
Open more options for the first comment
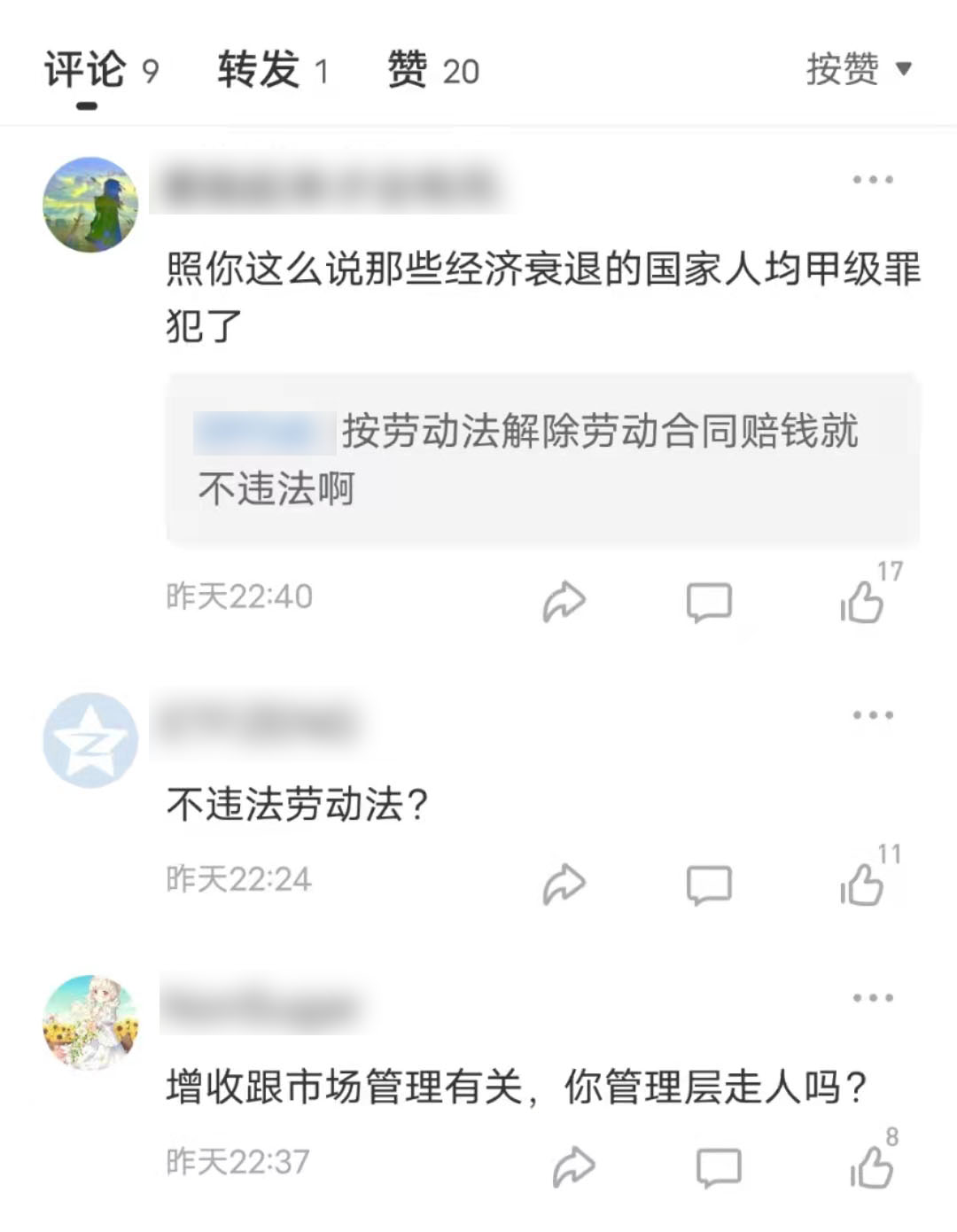[x=871, y=177]
